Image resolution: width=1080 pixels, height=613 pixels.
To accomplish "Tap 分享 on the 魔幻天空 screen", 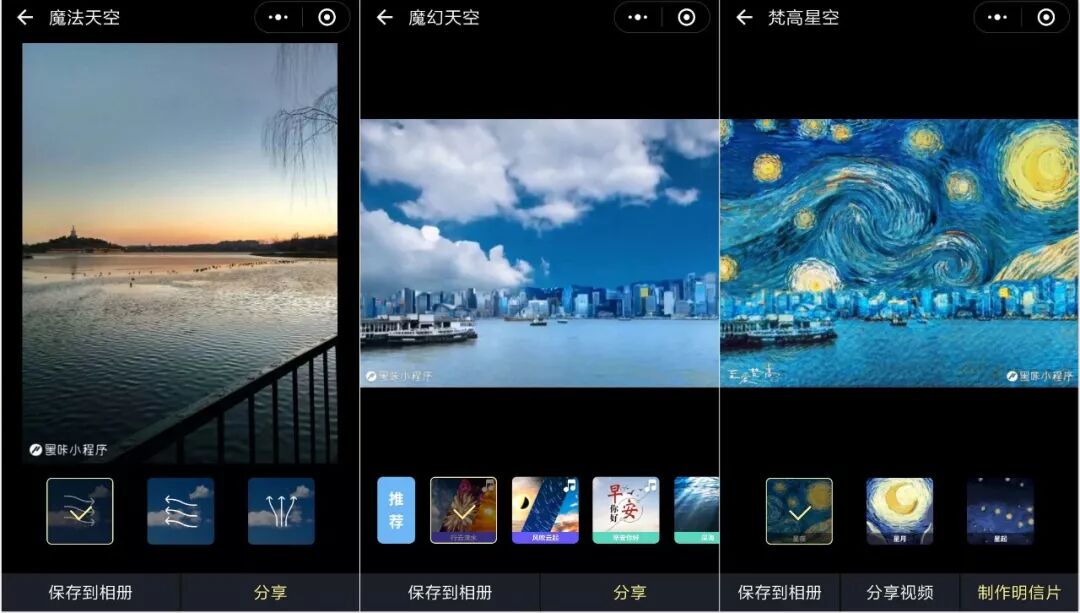I will (x=630, y=592).
